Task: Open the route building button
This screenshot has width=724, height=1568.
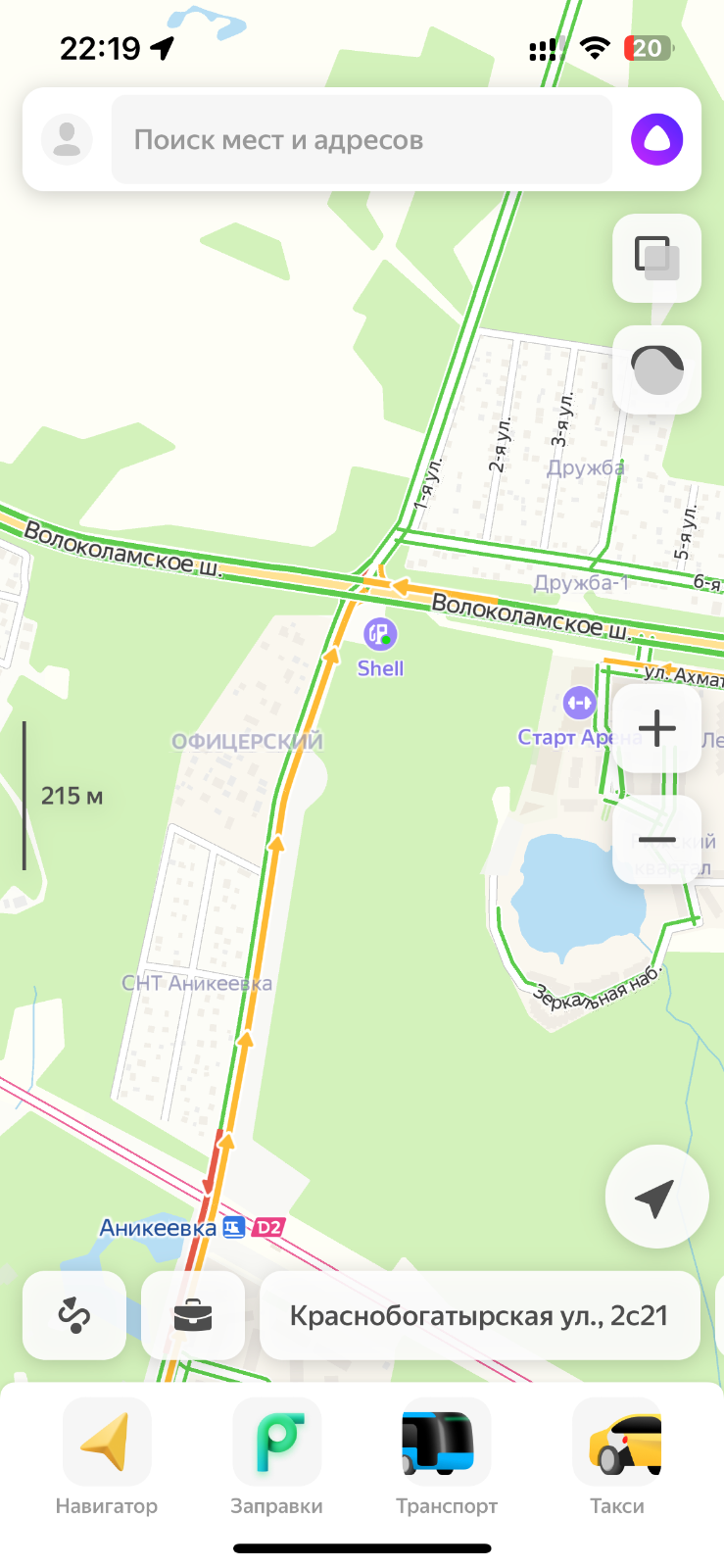Action: (74, 1315)
